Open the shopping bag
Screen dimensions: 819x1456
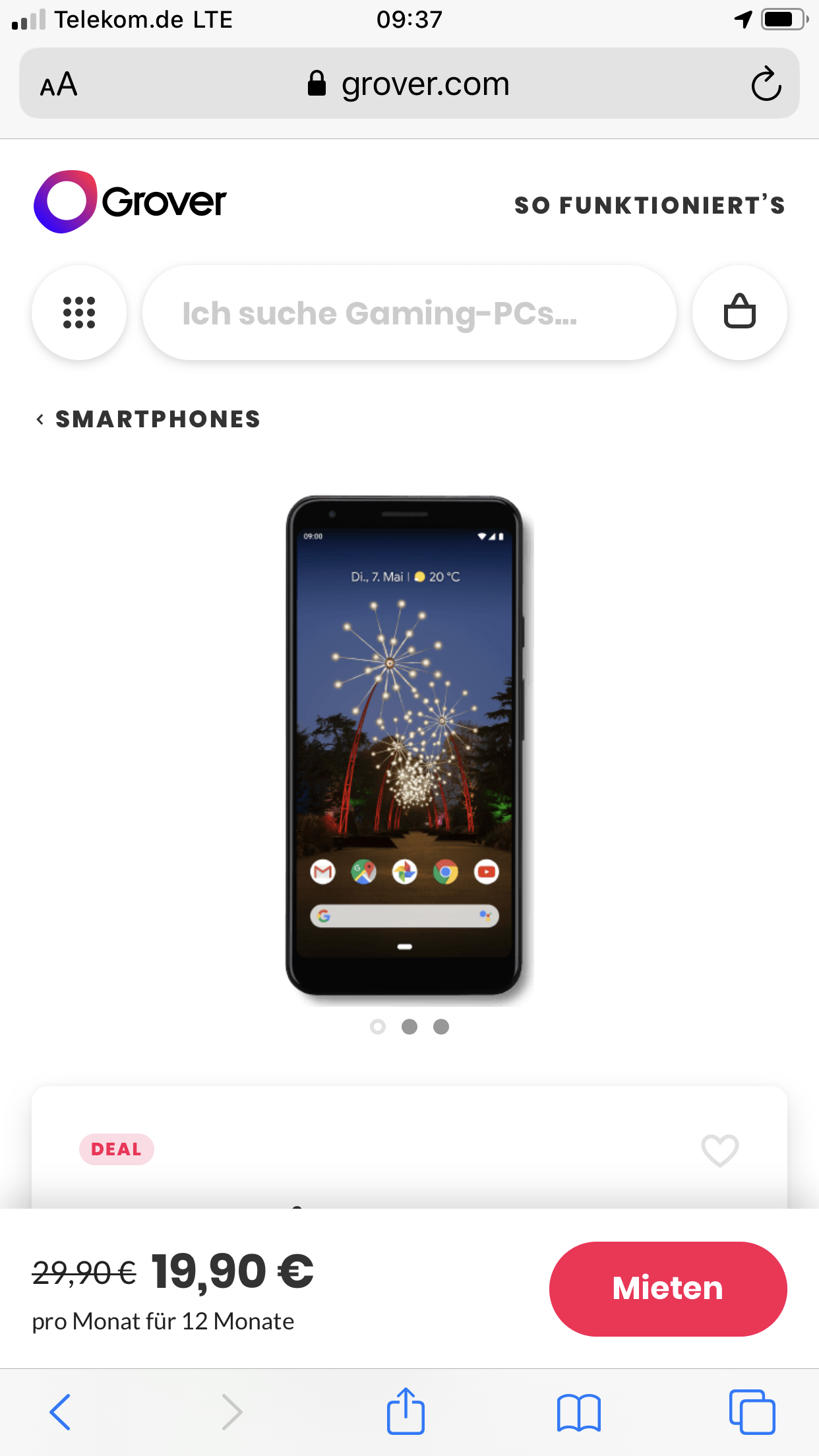pos(739,313)
